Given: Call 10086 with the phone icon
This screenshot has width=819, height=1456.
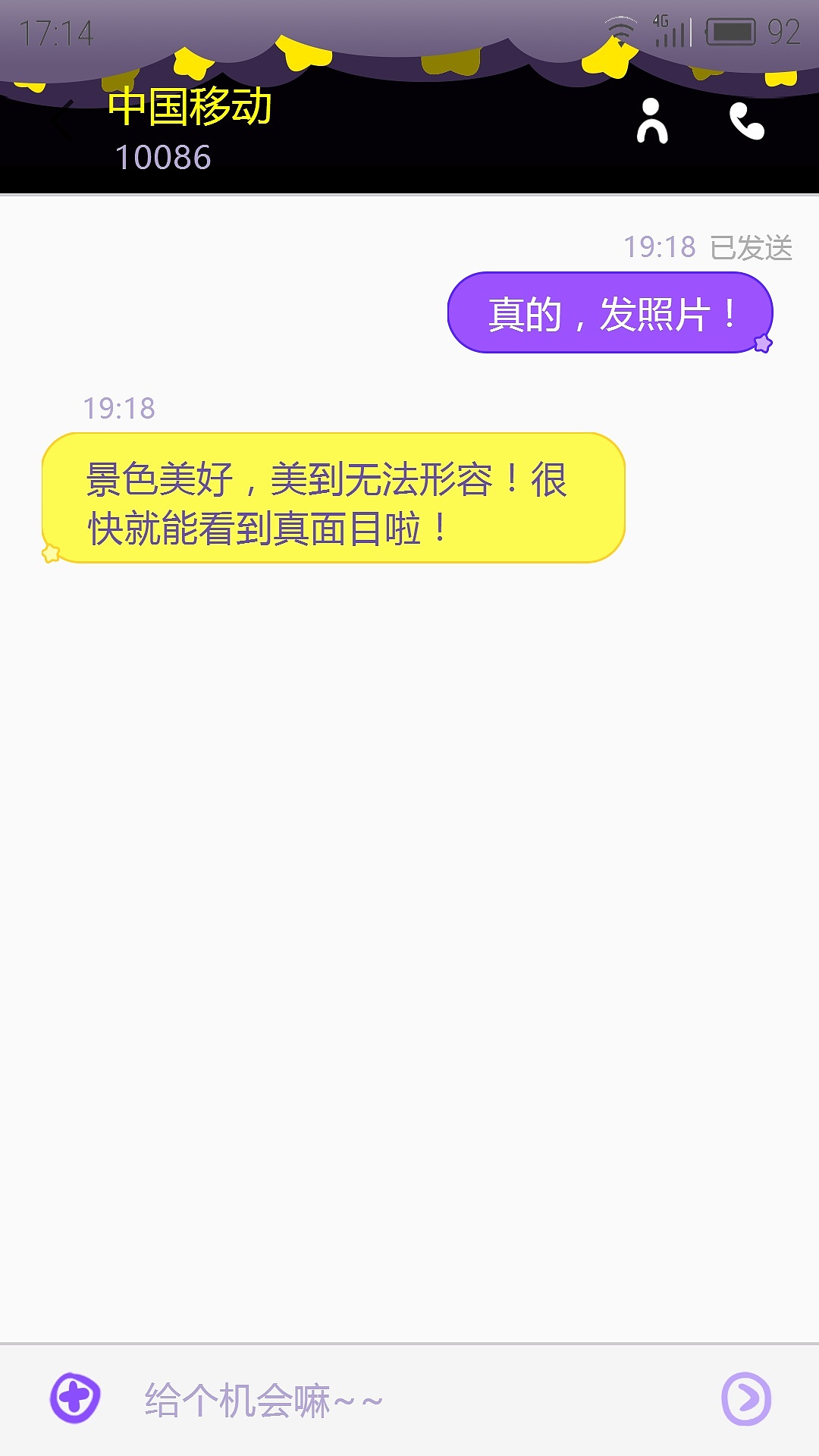Looking at the screenshot, I should tap(747, 121).
